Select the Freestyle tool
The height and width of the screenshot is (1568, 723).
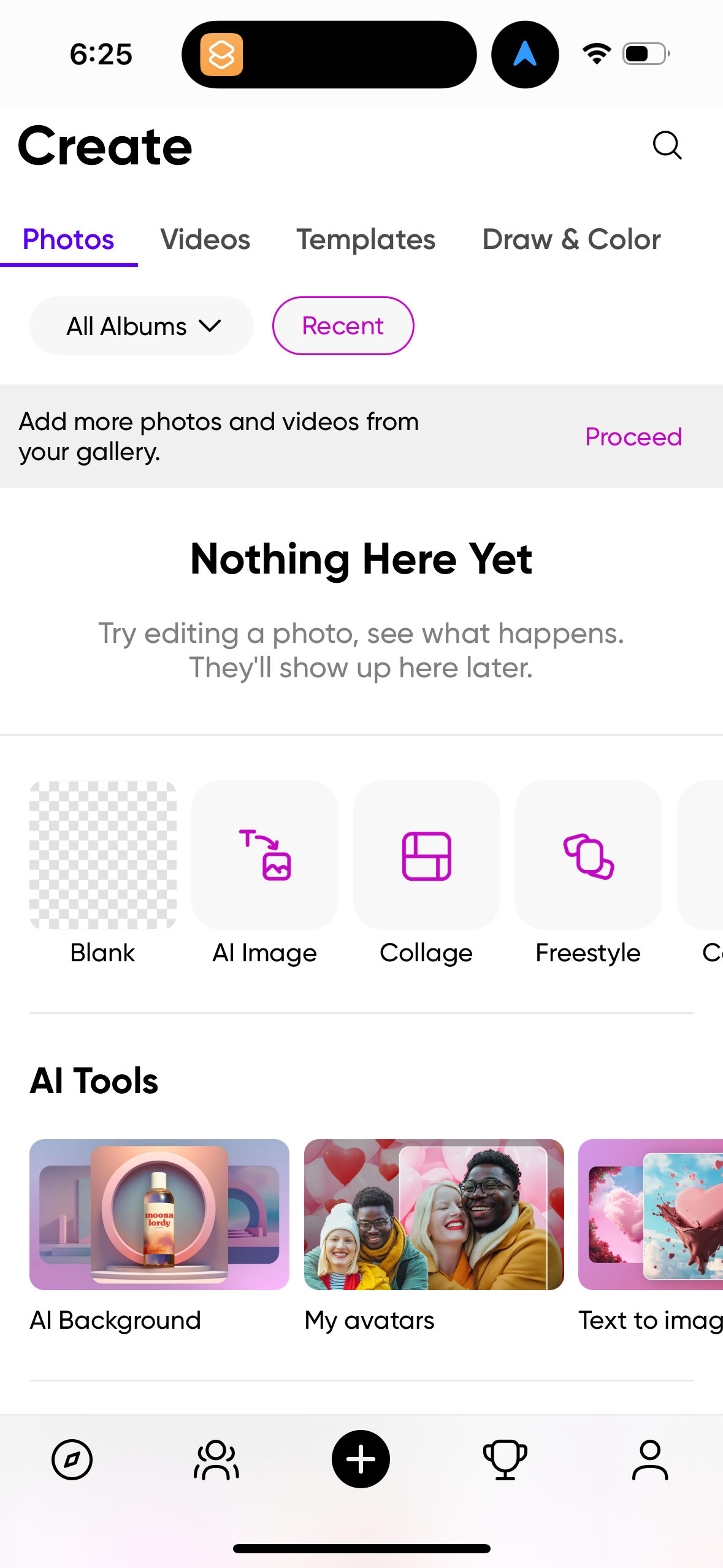pyautogui.click(x=587, y=856)
